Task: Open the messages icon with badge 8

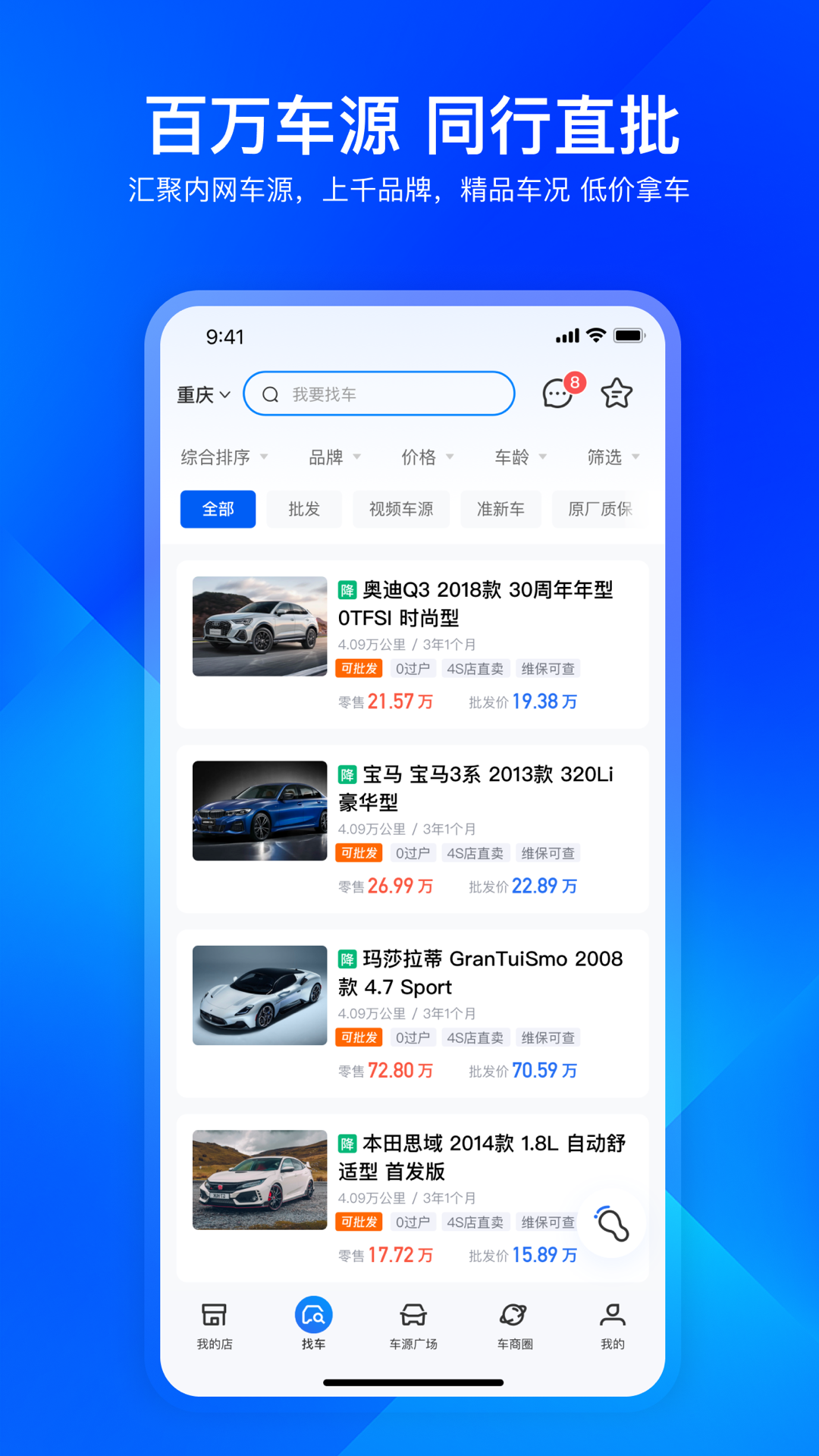Action: [x=557, y=393]
